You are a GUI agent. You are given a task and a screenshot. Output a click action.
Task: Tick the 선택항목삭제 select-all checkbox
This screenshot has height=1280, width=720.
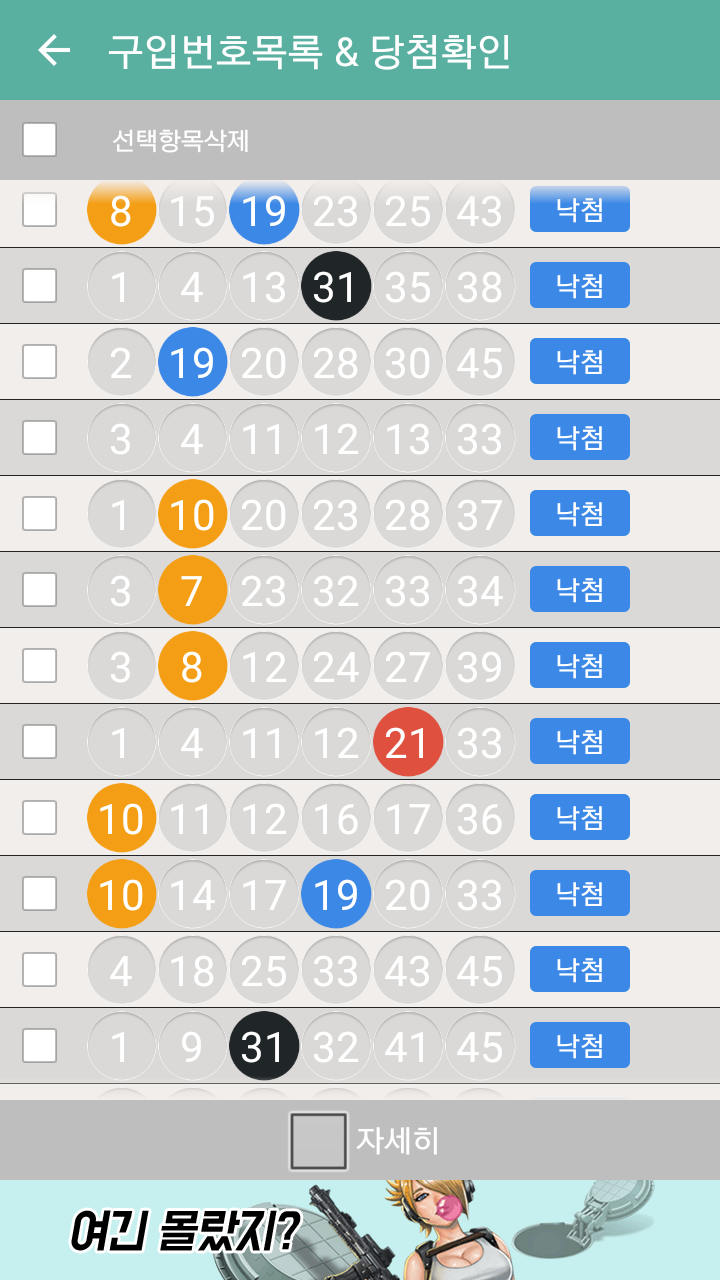tap(40, 140)
